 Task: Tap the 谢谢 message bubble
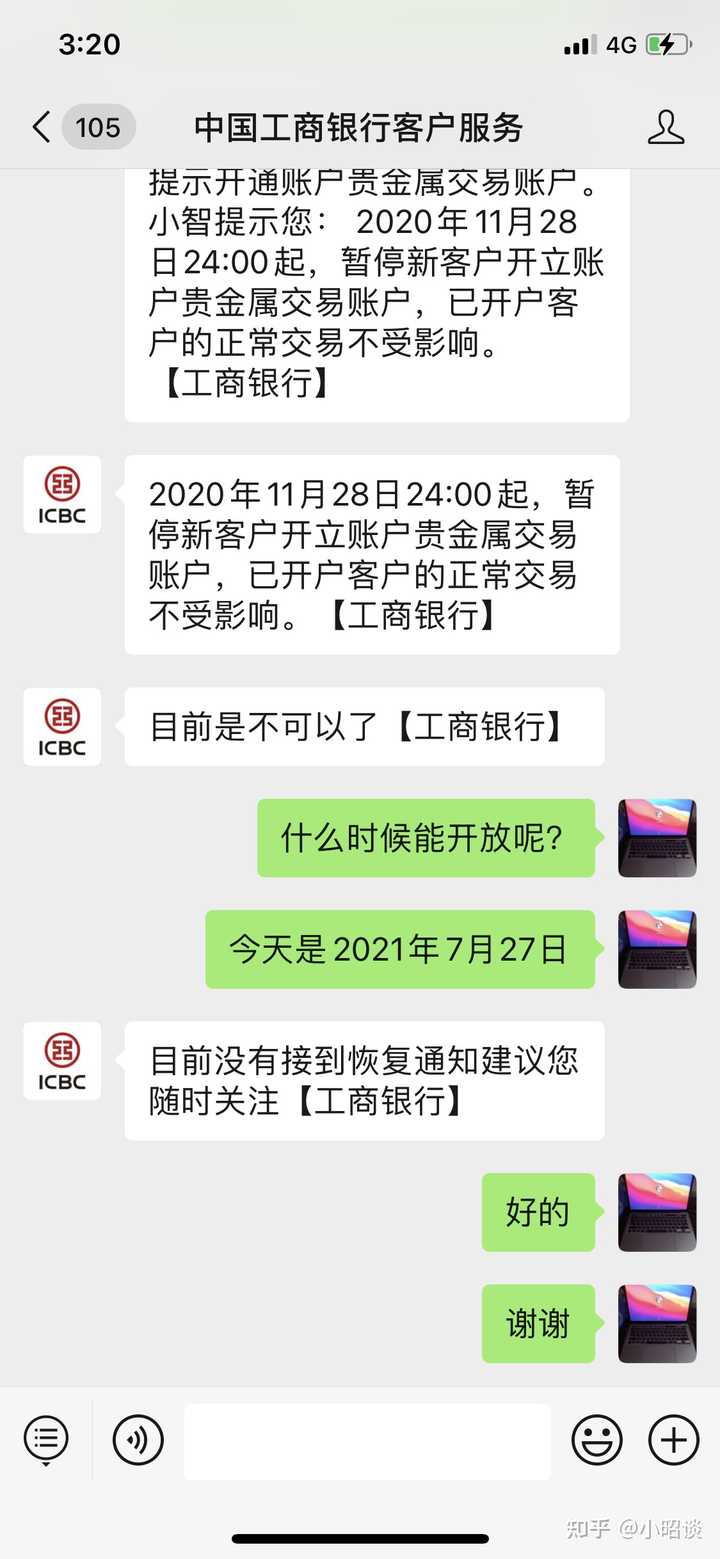pos(539,1322)
